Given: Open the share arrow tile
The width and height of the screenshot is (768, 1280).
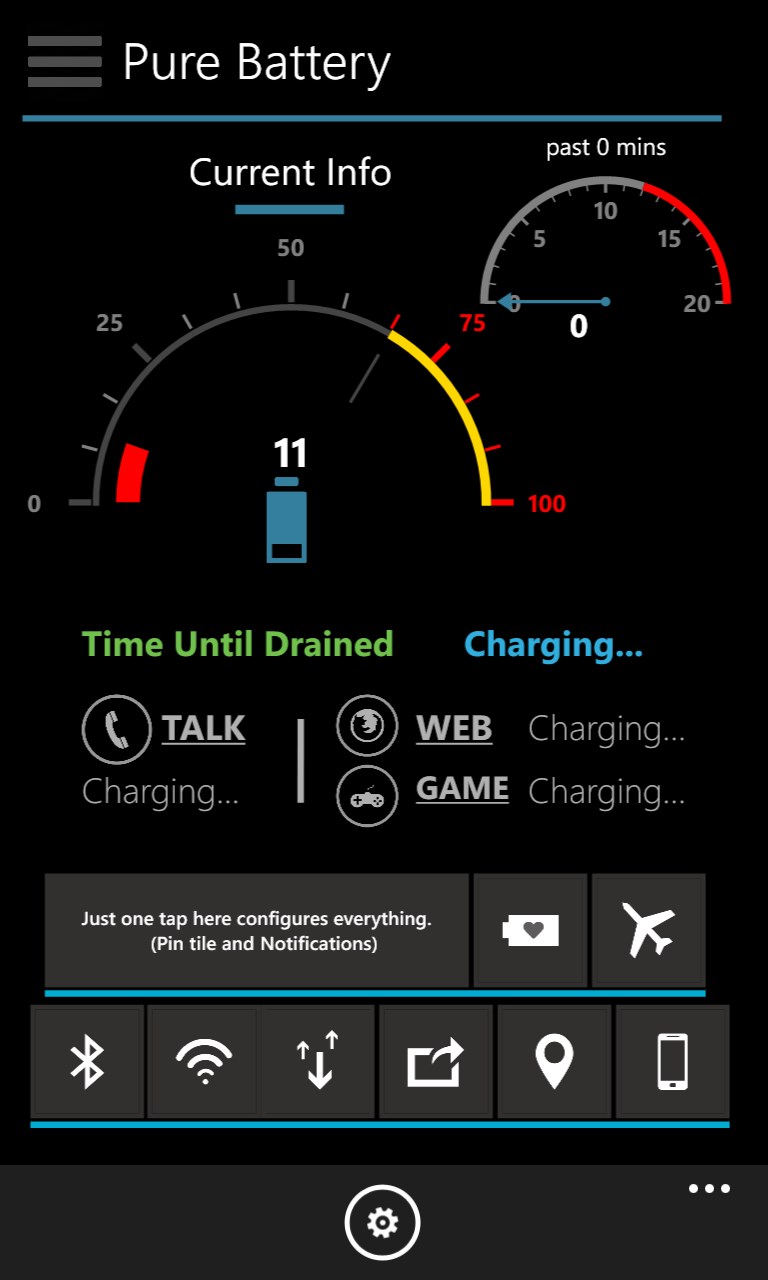Looking at the screenshot, I should [436, 1061].
